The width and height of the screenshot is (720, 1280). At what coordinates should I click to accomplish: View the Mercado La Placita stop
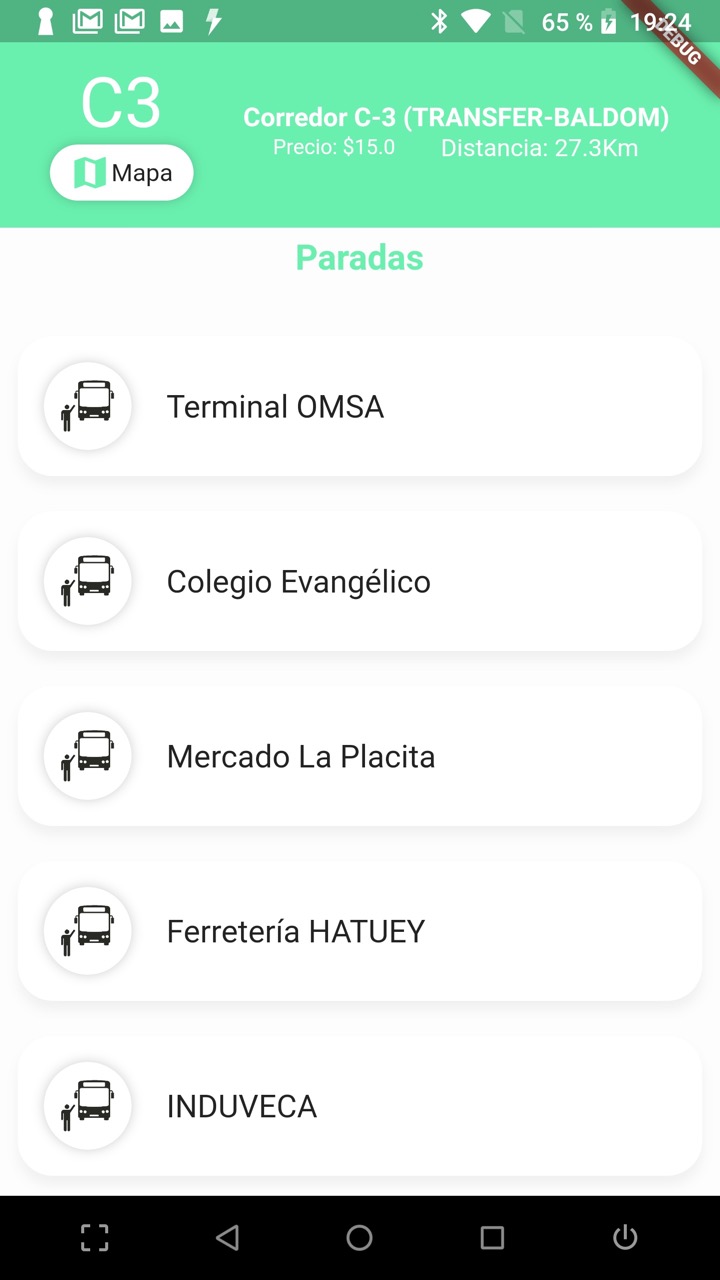click(x=360, y=756)
